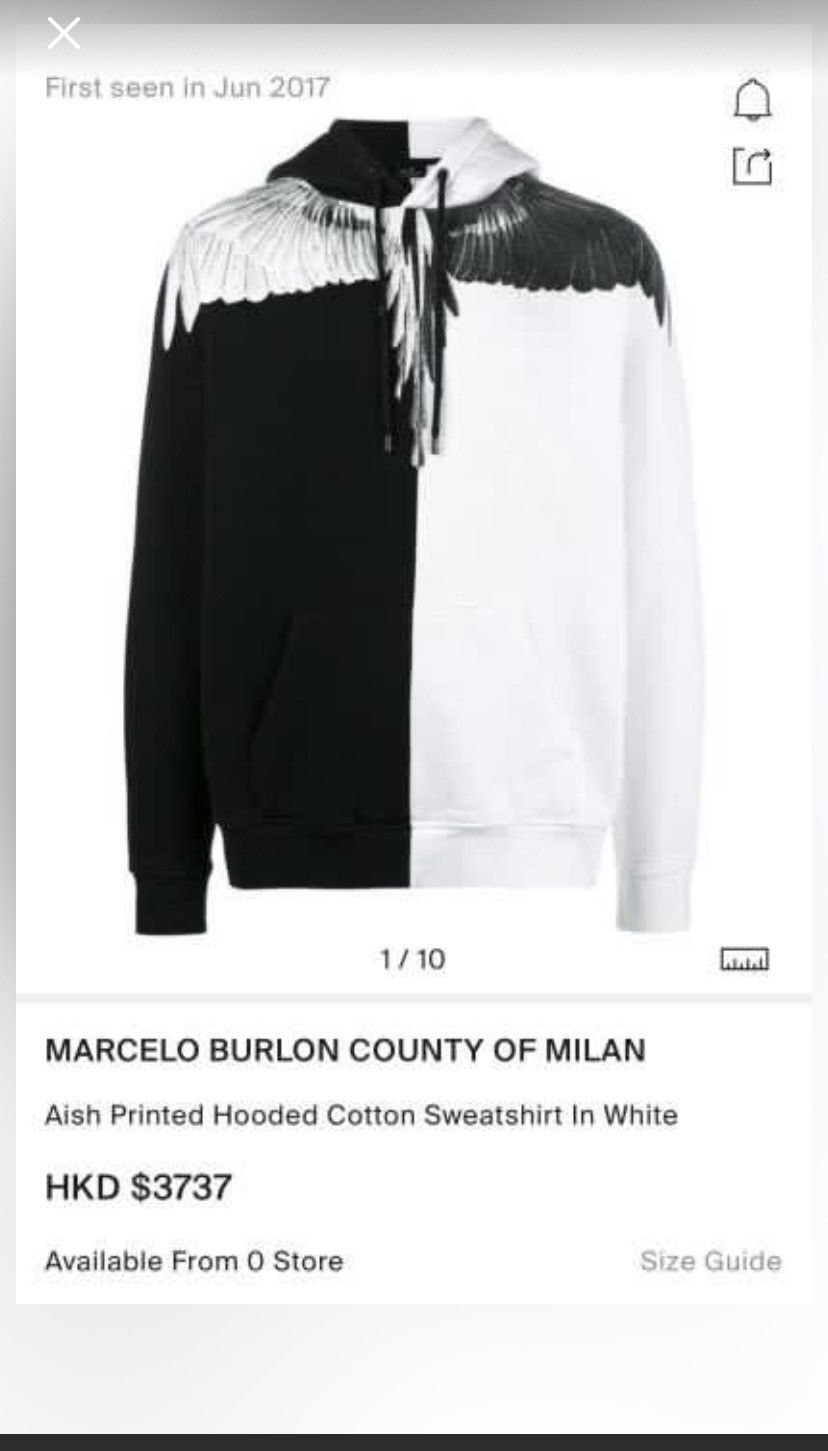The width and height of the screenshot is (828, 1451).
Task: Share this hoodie listing
Action: point(752,166)
